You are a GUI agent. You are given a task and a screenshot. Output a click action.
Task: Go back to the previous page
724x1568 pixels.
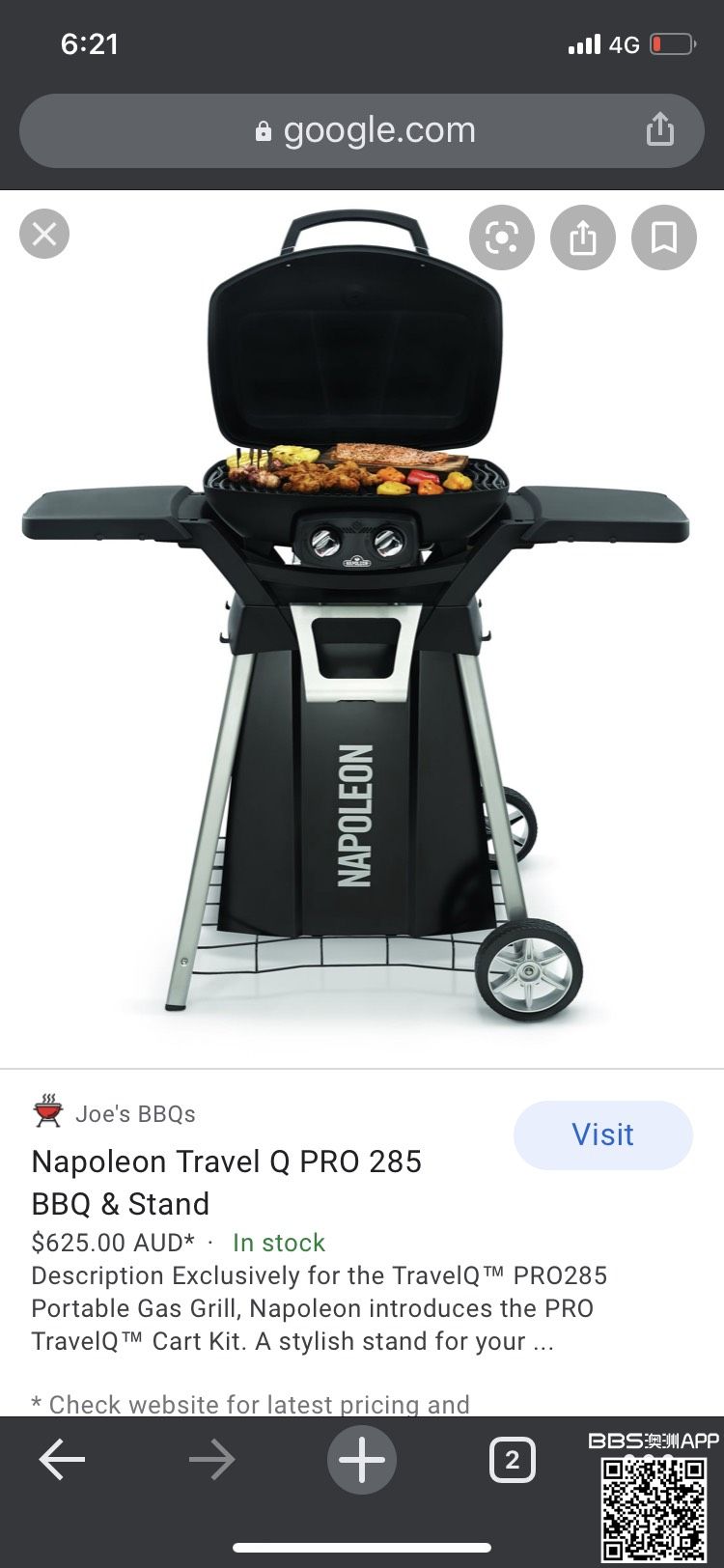point(63,1460)
